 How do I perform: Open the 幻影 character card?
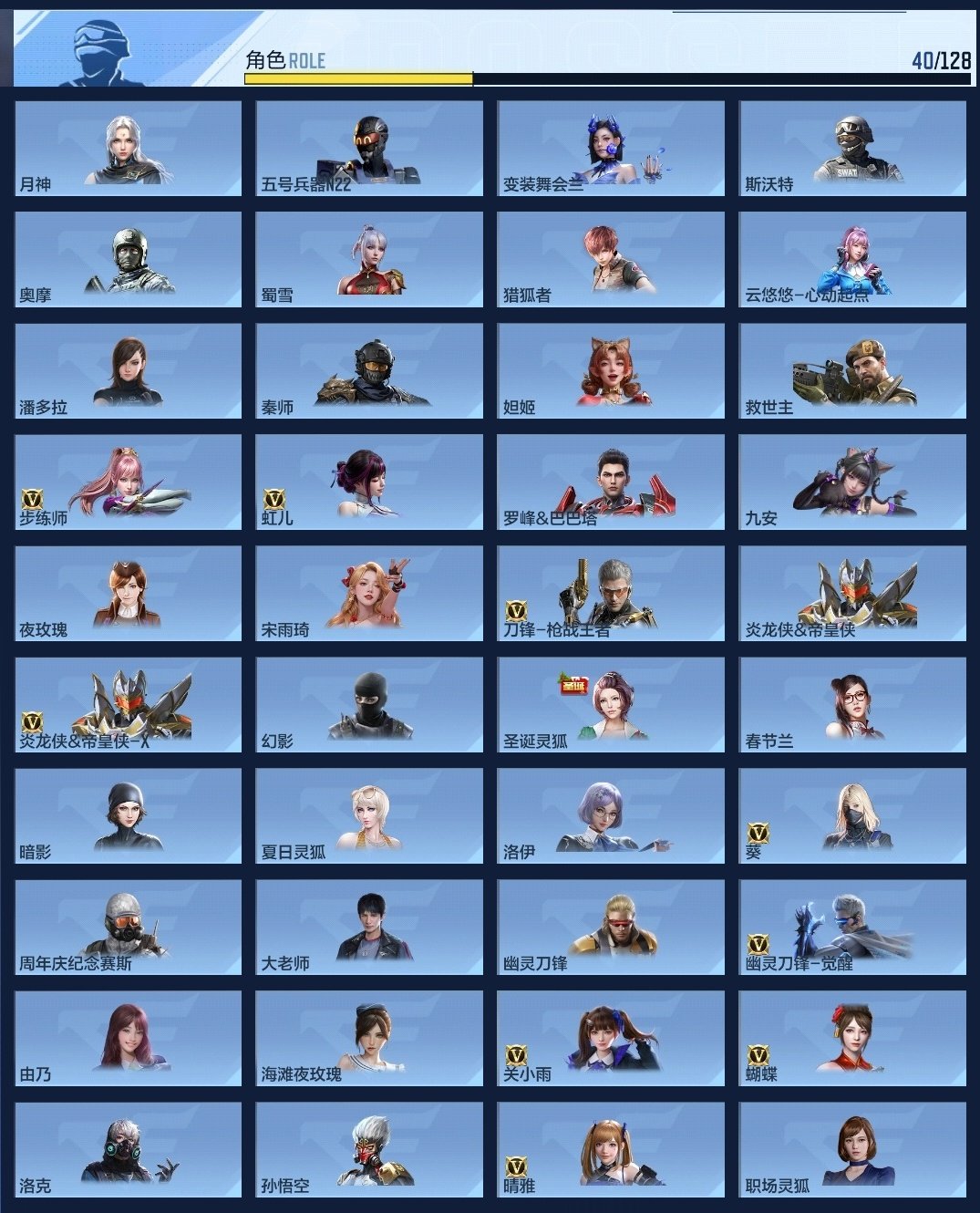point(369,704)
